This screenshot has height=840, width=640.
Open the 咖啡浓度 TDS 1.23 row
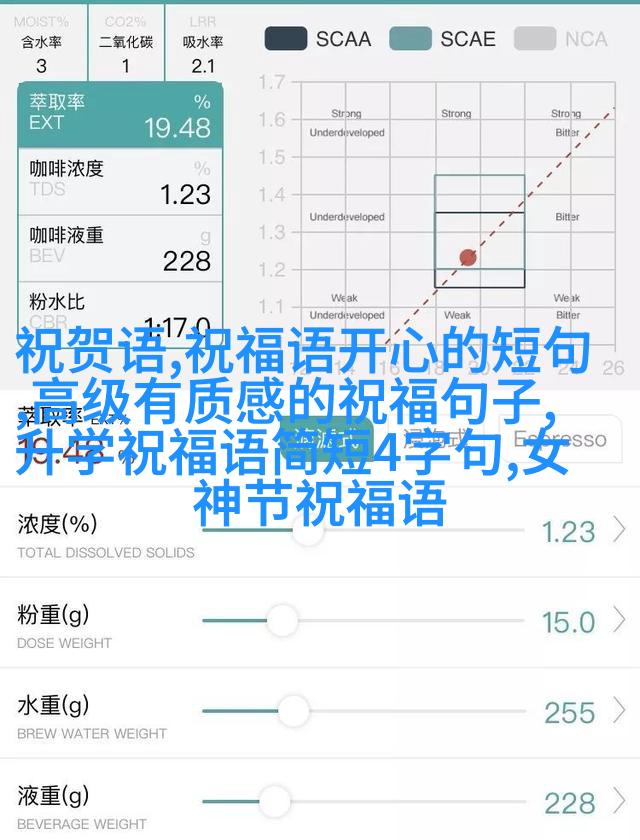click(x=120, y=180)
